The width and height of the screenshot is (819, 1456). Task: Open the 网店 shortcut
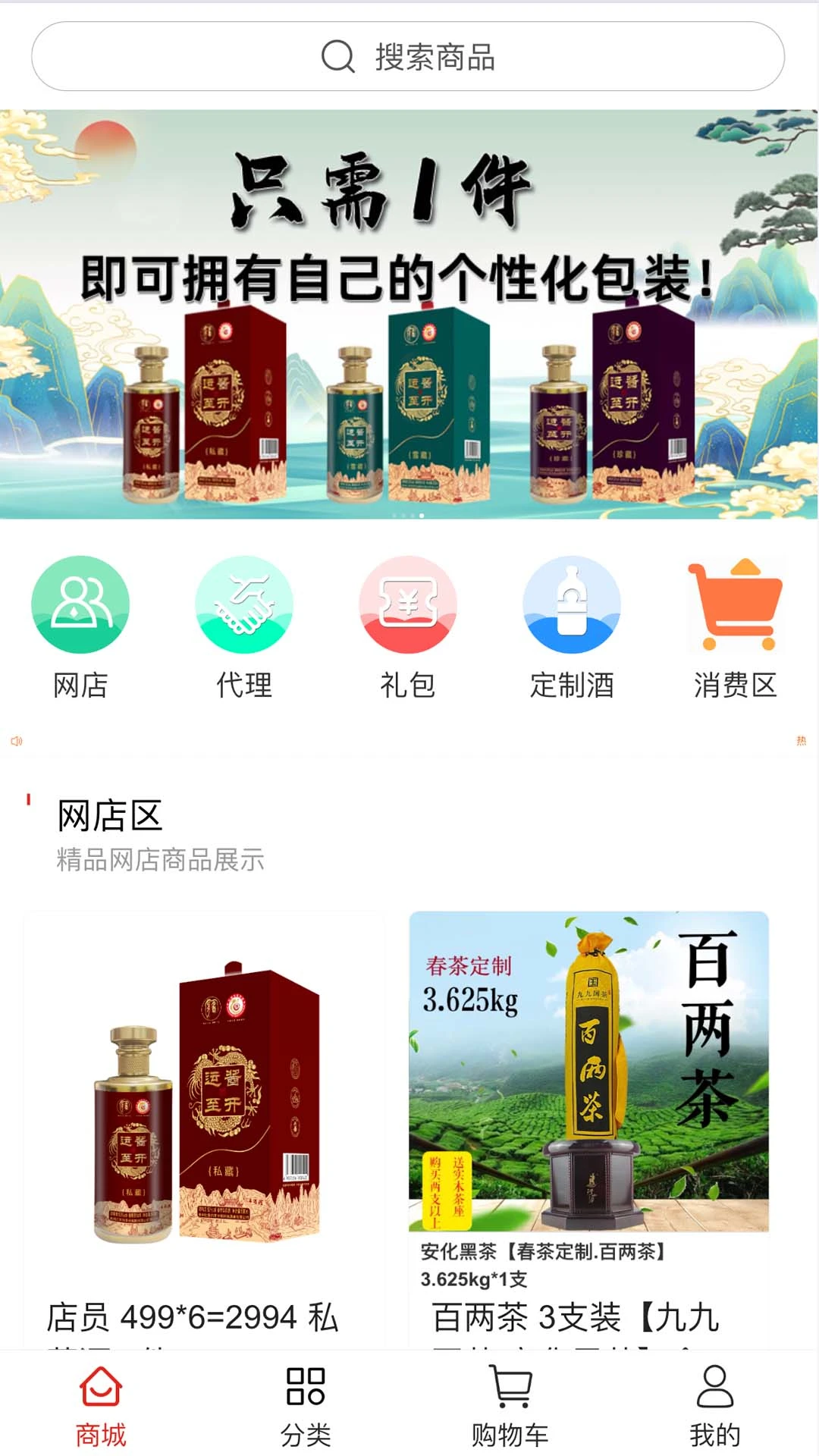point(80,626)
